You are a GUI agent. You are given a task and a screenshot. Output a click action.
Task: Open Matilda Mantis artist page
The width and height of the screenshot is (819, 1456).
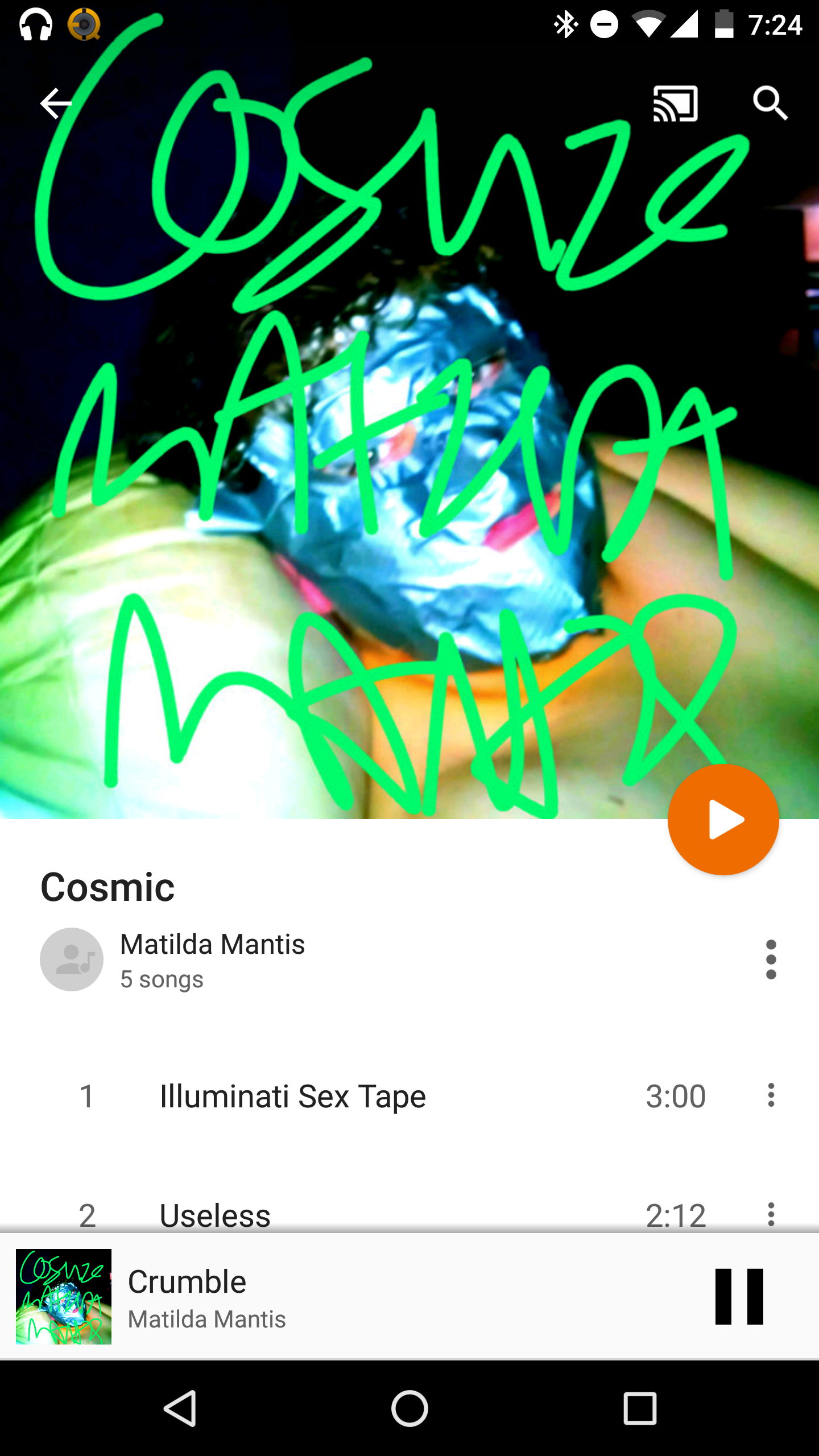point(212,945)
